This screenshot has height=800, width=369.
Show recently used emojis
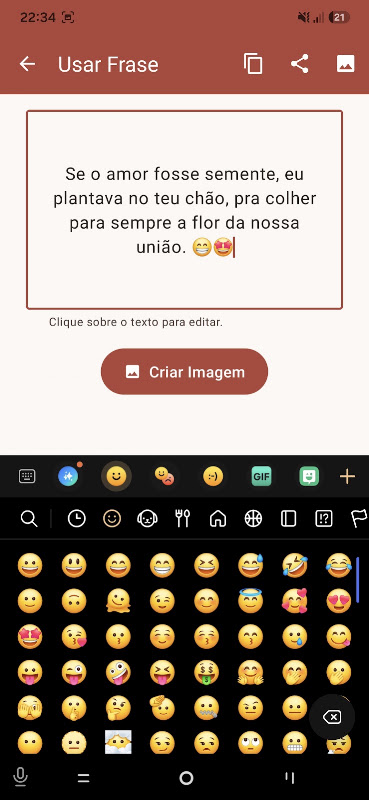tap(77, 519)
